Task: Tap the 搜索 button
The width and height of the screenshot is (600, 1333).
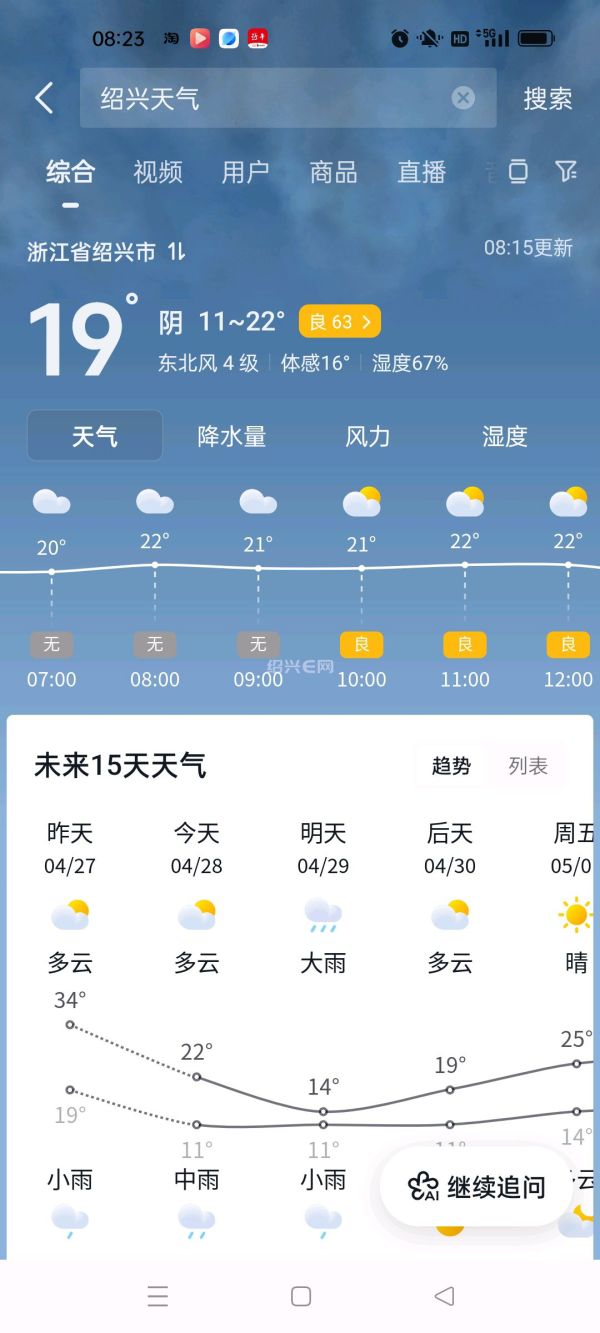Action: [547, 98]
